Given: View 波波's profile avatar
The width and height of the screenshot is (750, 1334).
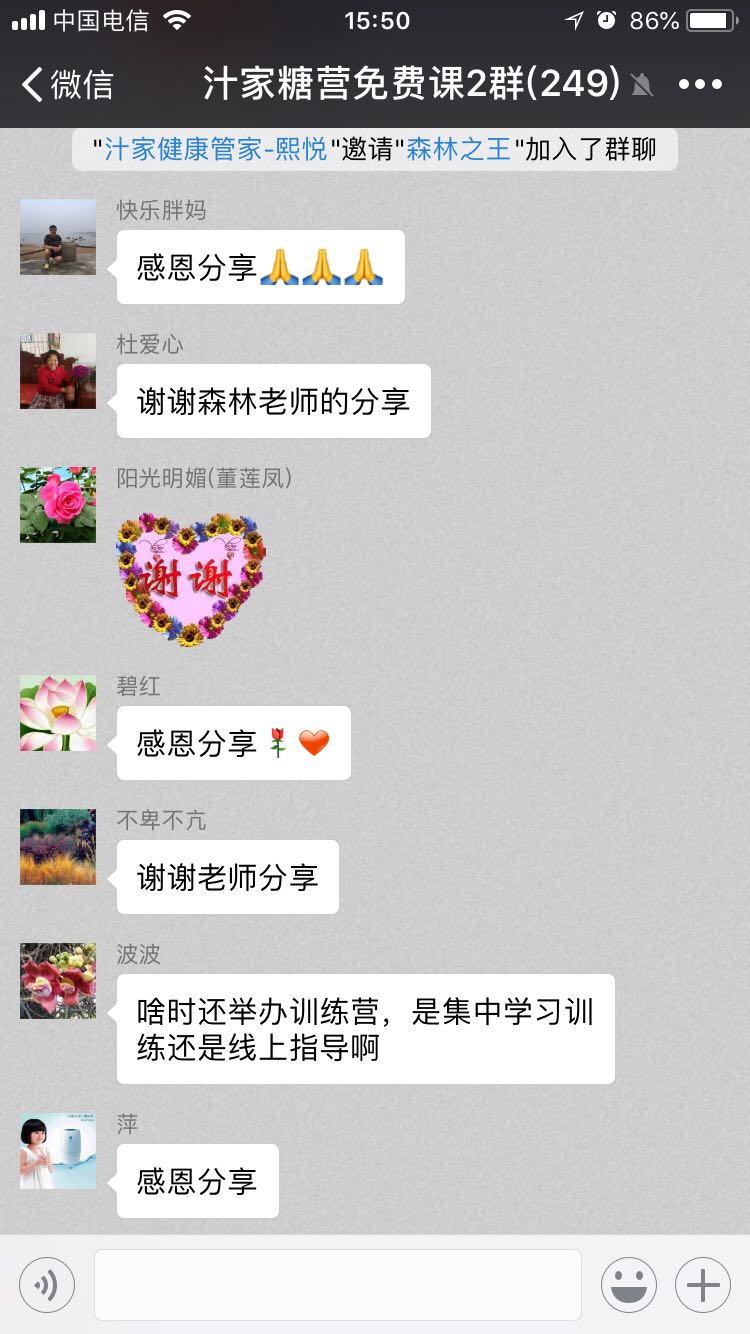Looking at the screenshot, I should point(58,981).
